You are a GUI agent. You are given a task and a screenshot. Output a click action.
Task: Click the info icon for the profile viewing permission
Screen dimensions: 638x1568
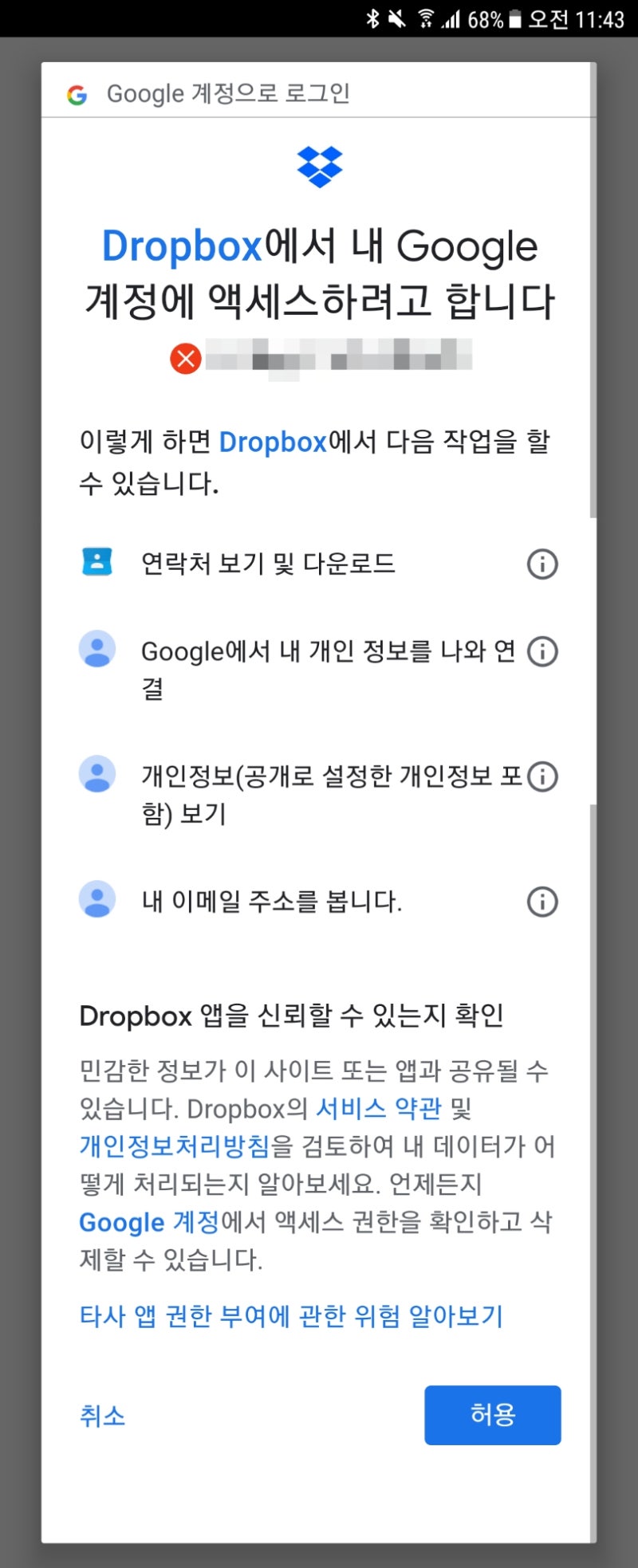(543, 774)
